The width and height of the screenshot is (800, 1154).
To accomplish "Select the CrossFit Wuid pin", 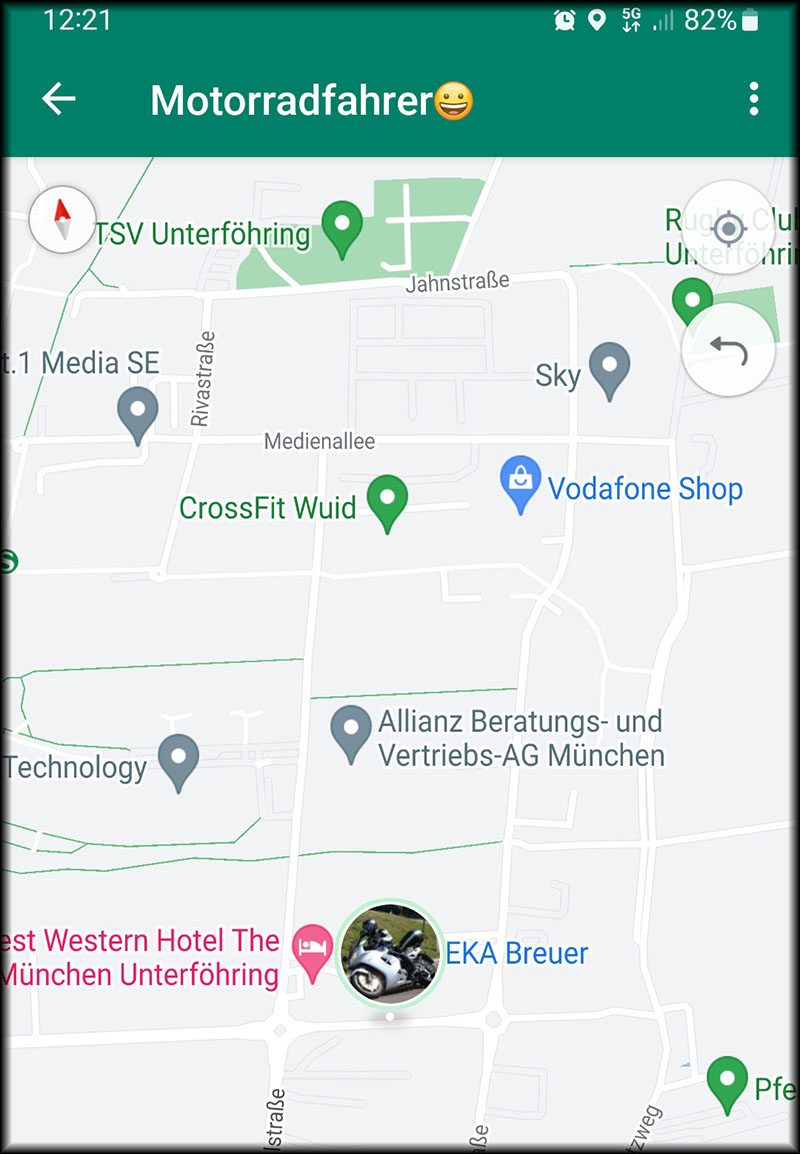I will [387, 501].
